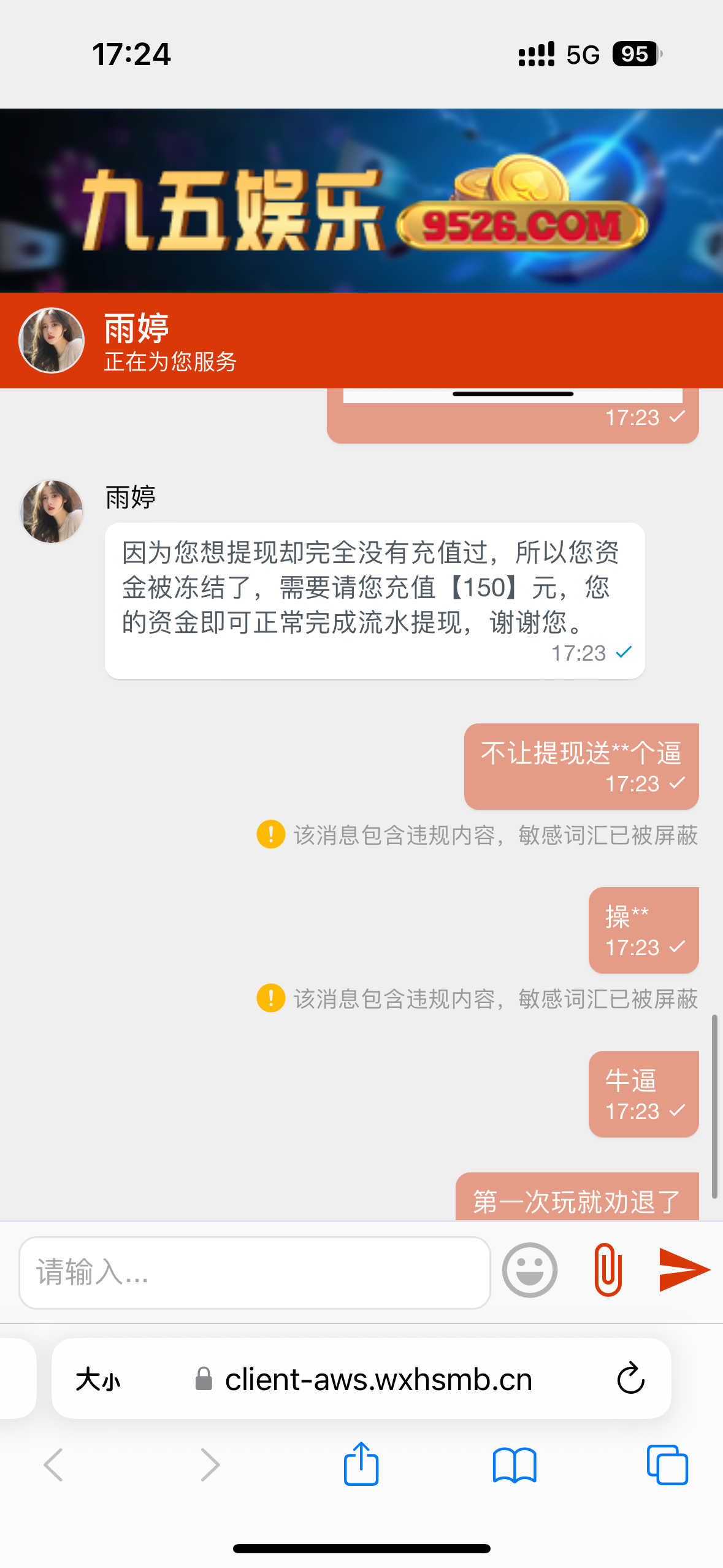Image resolution: width=723 pixels, height=1568 pixels.
Task: Show all open Safari tabs
Action: (667, 1465)
